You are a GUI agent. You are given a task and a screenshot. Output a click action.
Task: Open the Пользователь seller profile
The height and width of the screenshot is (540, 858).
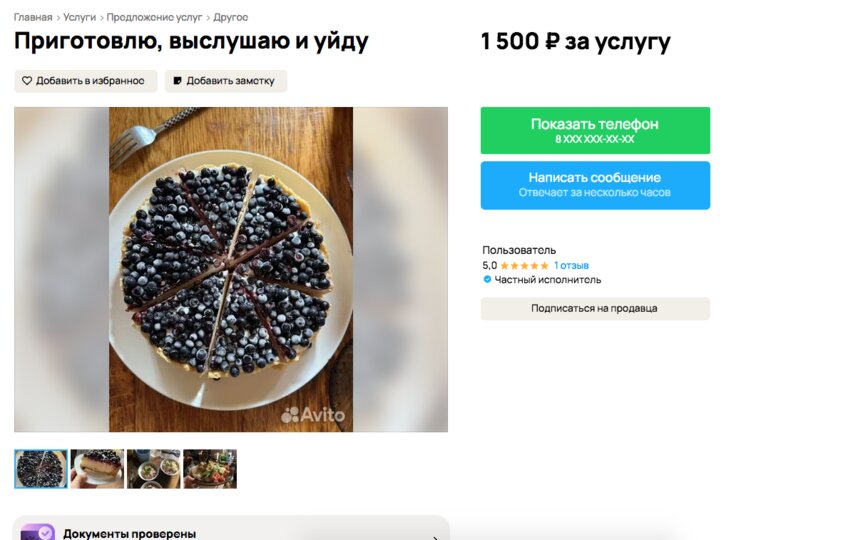tap(519, 250)
